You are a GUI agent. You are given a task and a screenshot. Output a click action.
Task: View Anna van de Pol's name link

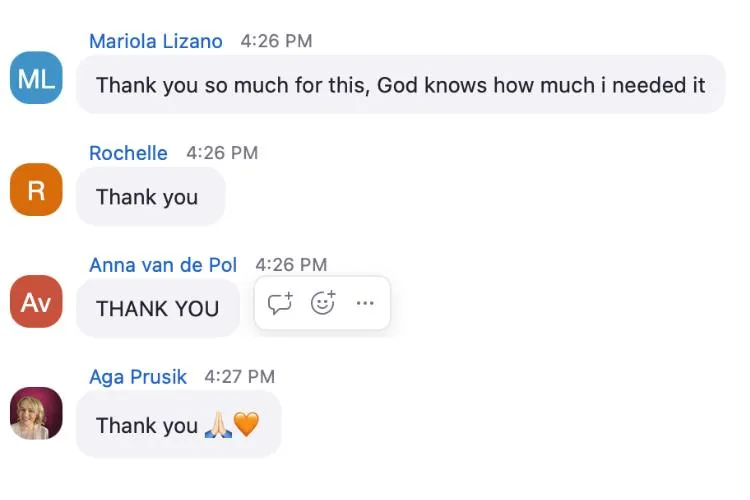(x=163, y=265)
